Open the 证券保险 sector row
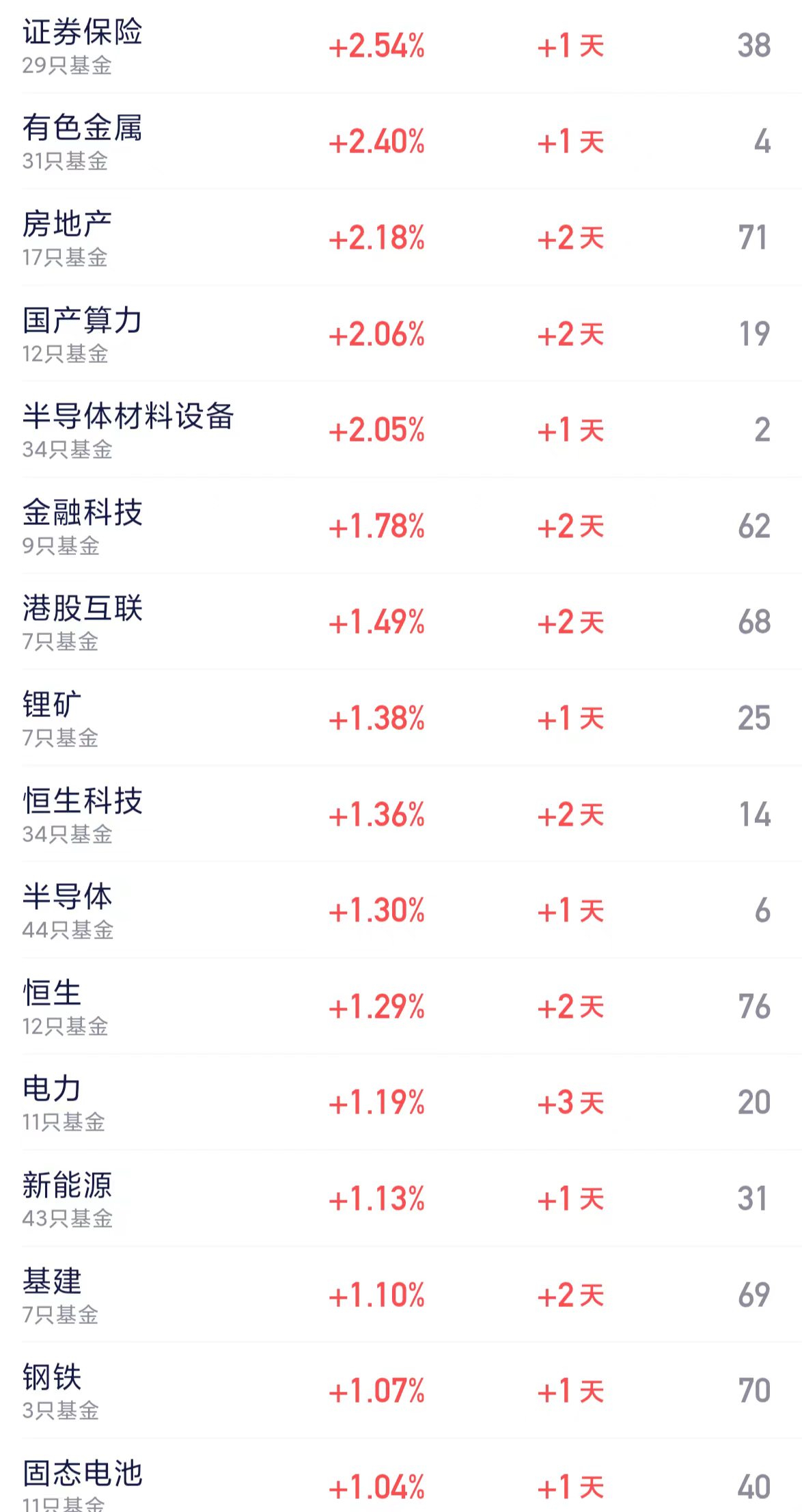 pos(401,46)
